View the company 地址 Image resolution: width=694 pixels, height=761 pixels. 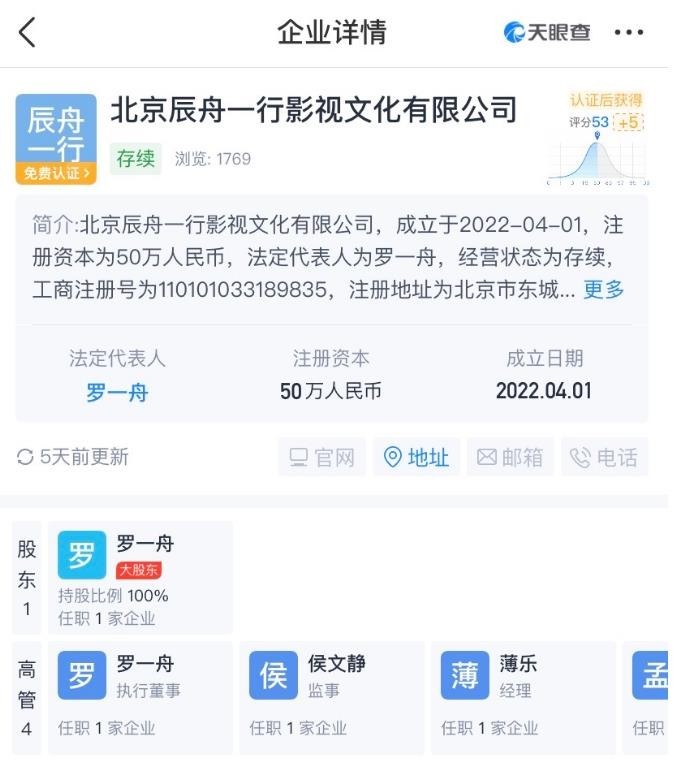tap(417, 458)
